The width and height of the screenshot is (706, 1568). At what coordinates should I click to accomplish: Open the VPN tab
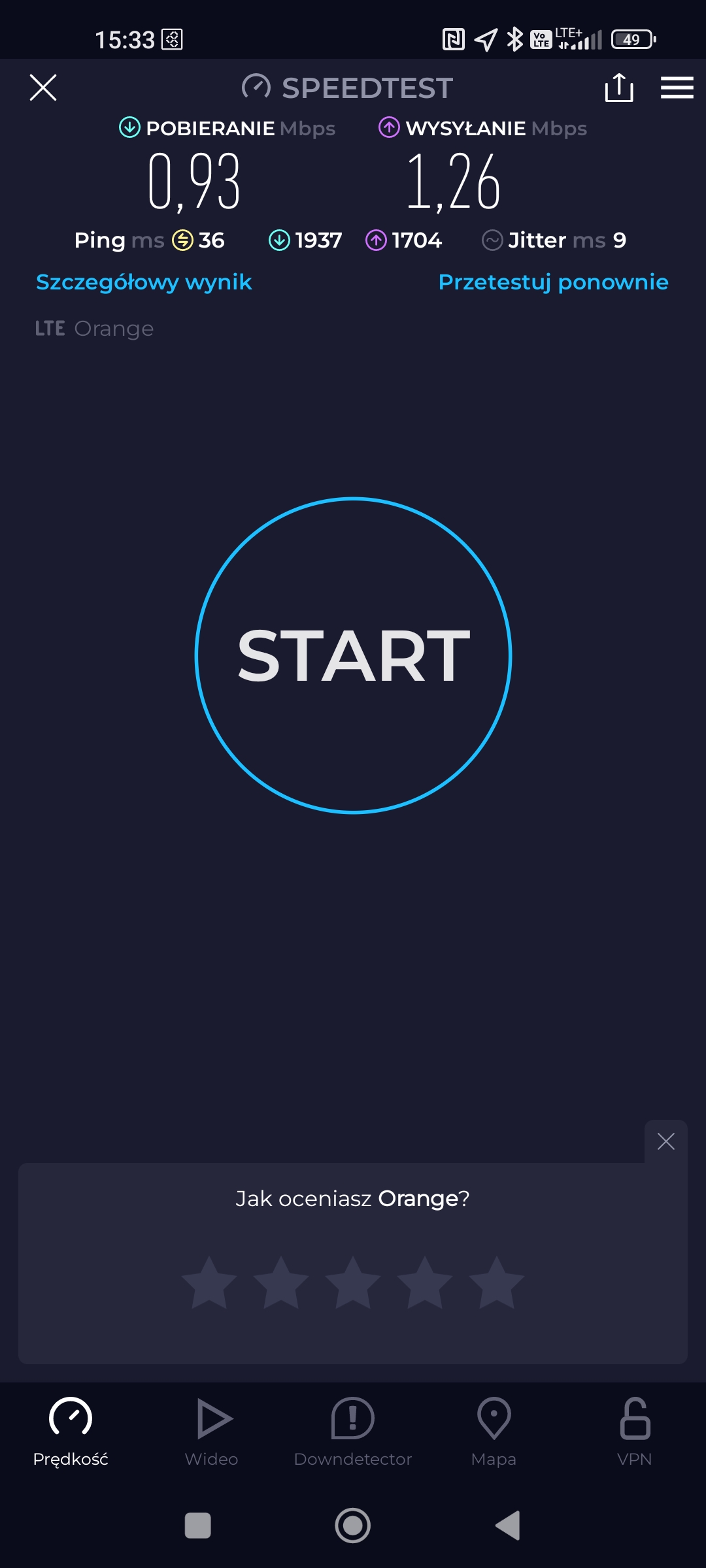pyautogui.click(x=634, y=1431)
